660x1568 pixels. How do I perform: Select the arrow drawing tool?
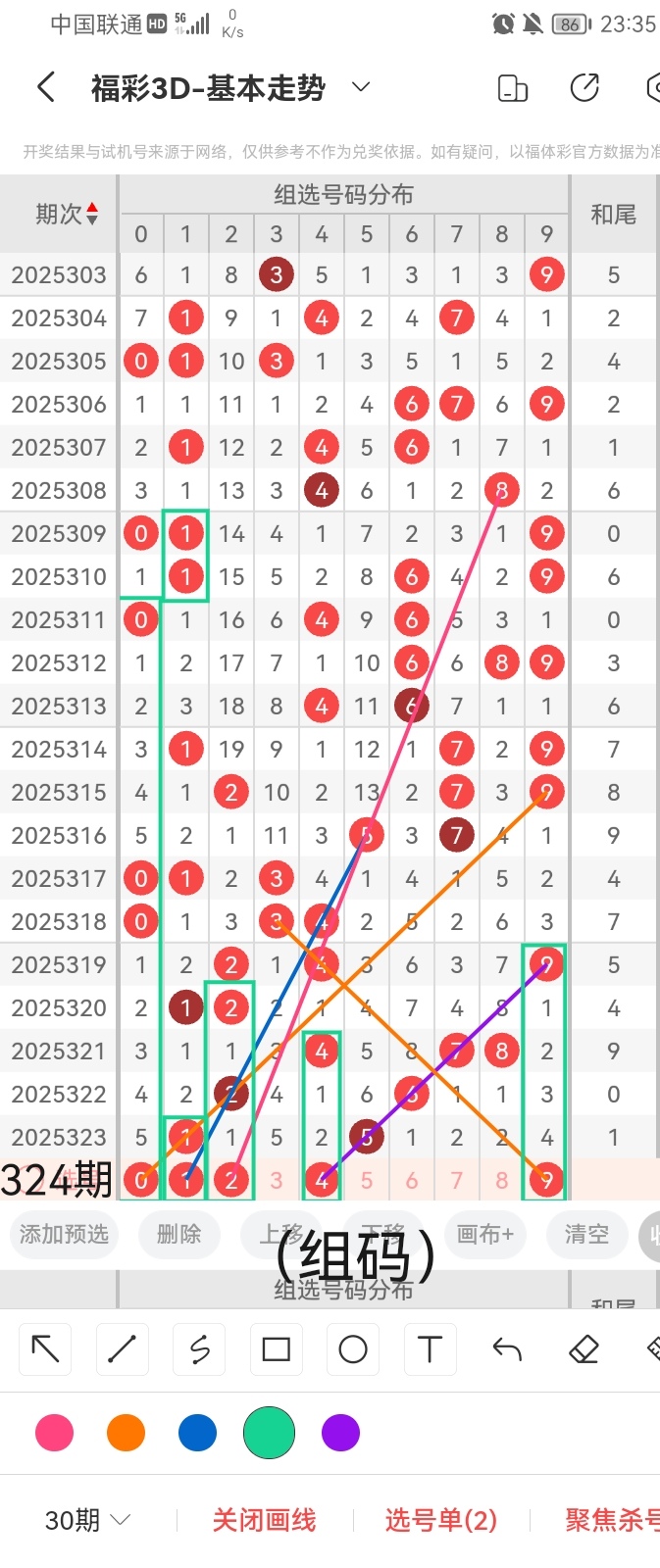coord(45,1349)
